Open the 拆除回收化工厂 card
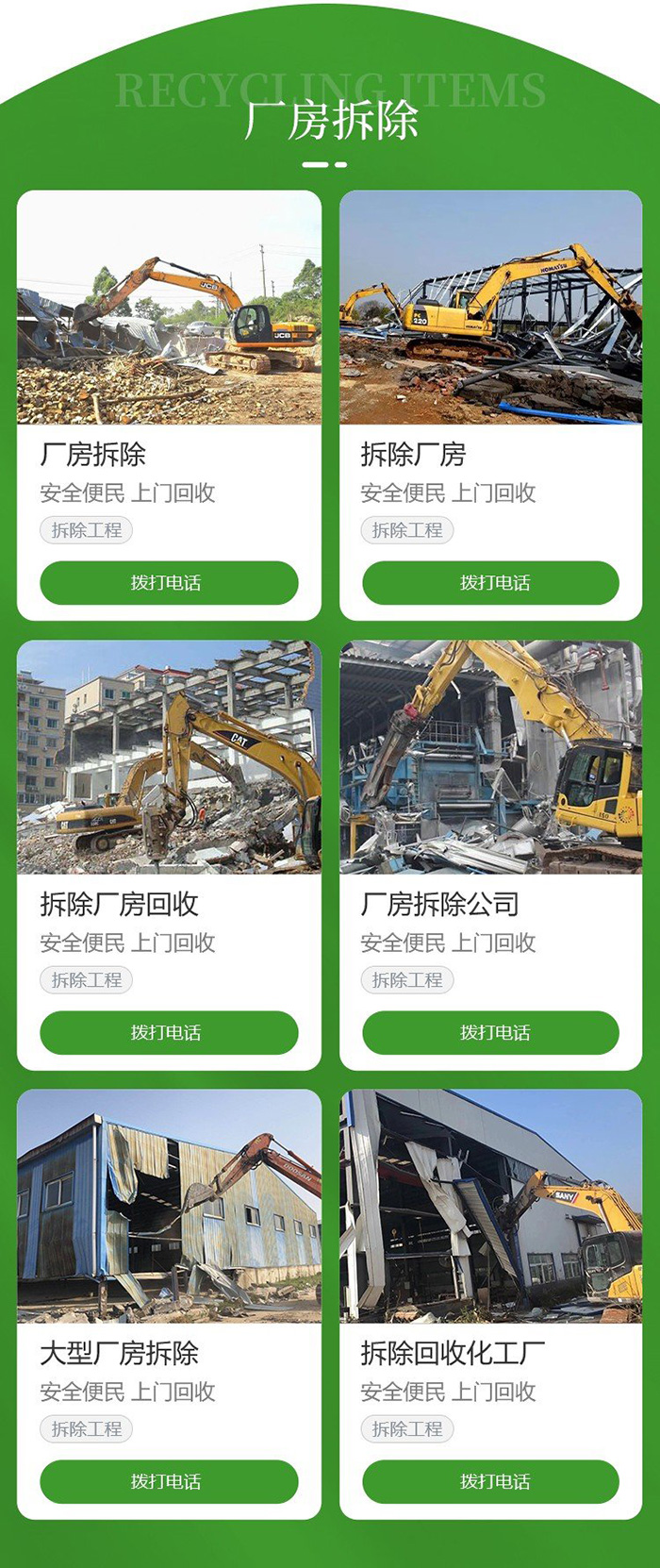The height and width of the screenshot is (1568, 660). [x=490, y=1207]
